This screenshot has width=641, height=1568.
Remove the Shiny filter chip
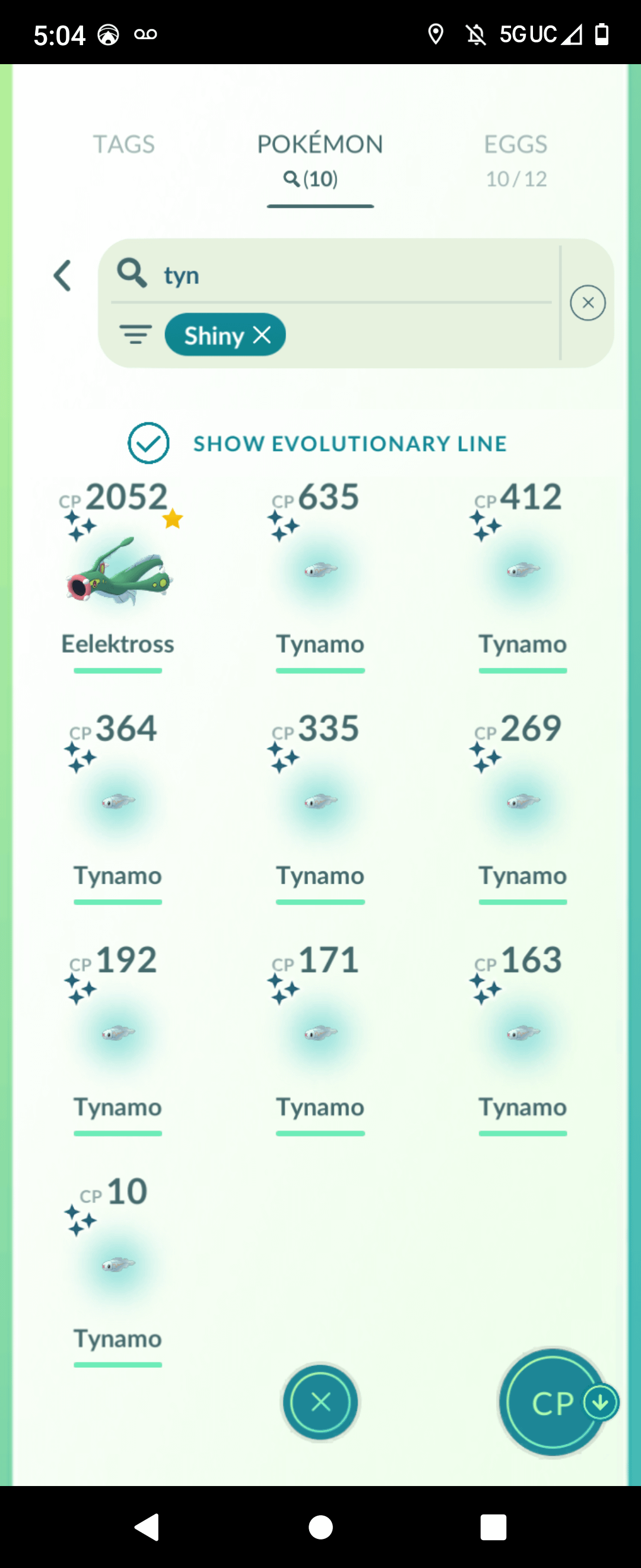pos(262,335)
